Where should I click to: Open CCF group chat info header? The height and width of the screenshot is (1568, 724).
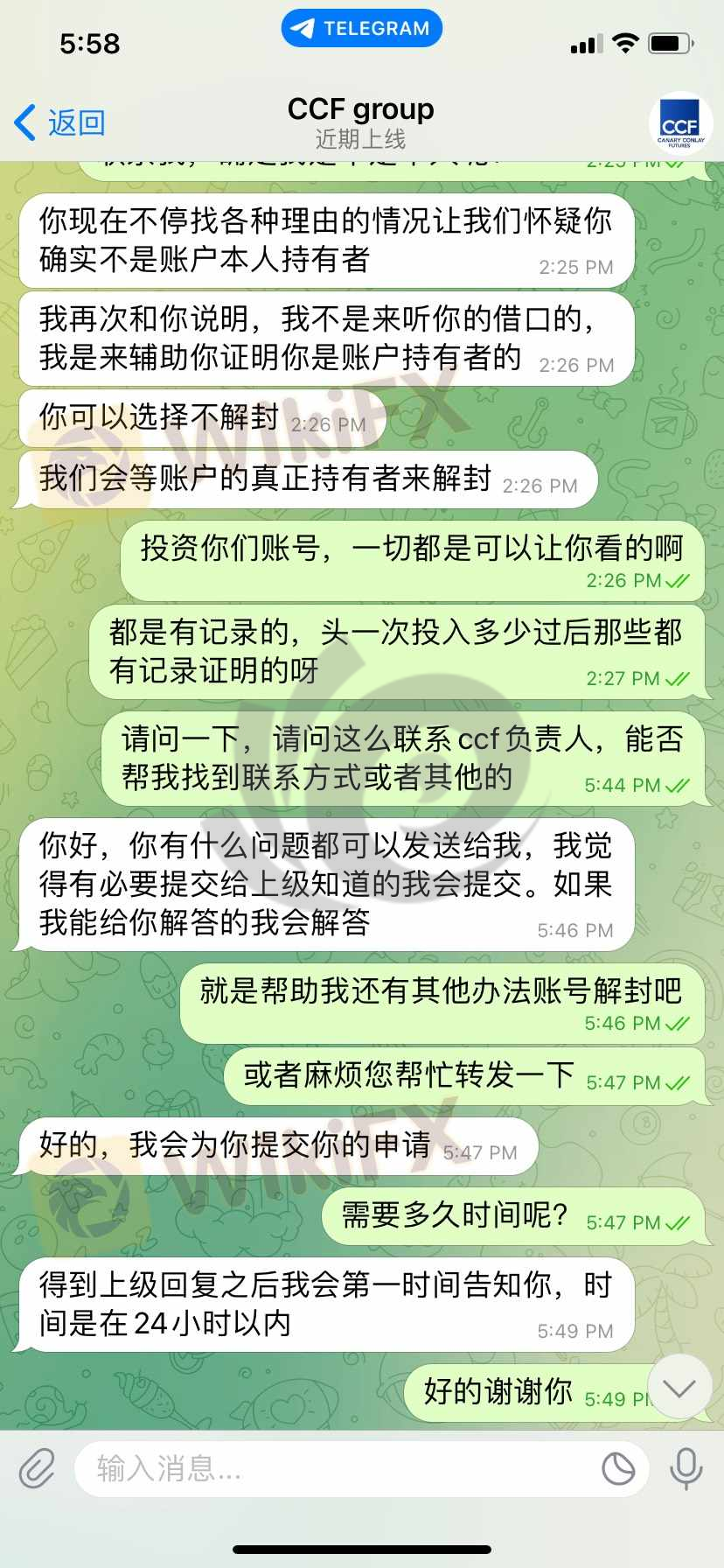pyautogui.click(x=360, y=122)
